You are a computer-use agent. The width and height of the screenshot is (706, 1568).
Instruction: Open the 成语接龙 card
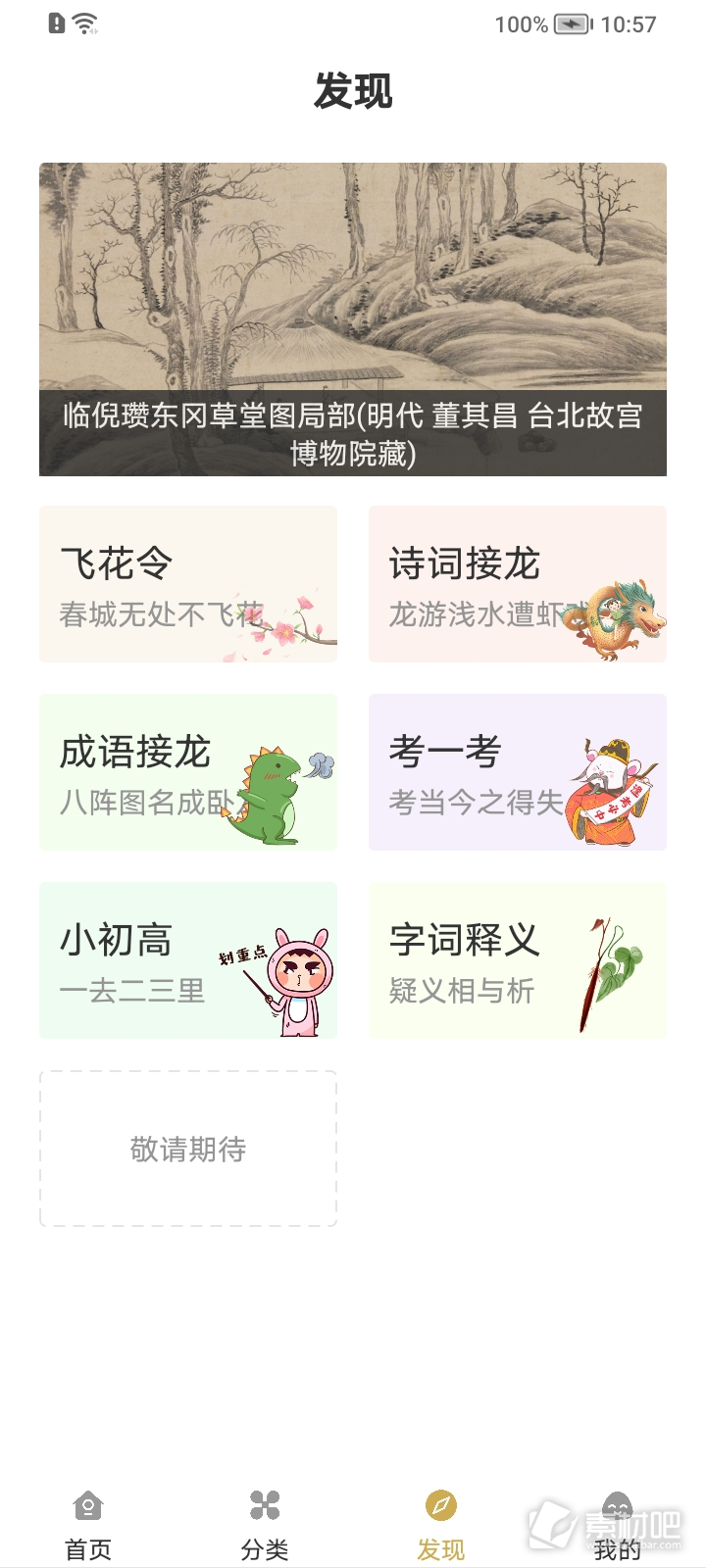coord(188,772)
